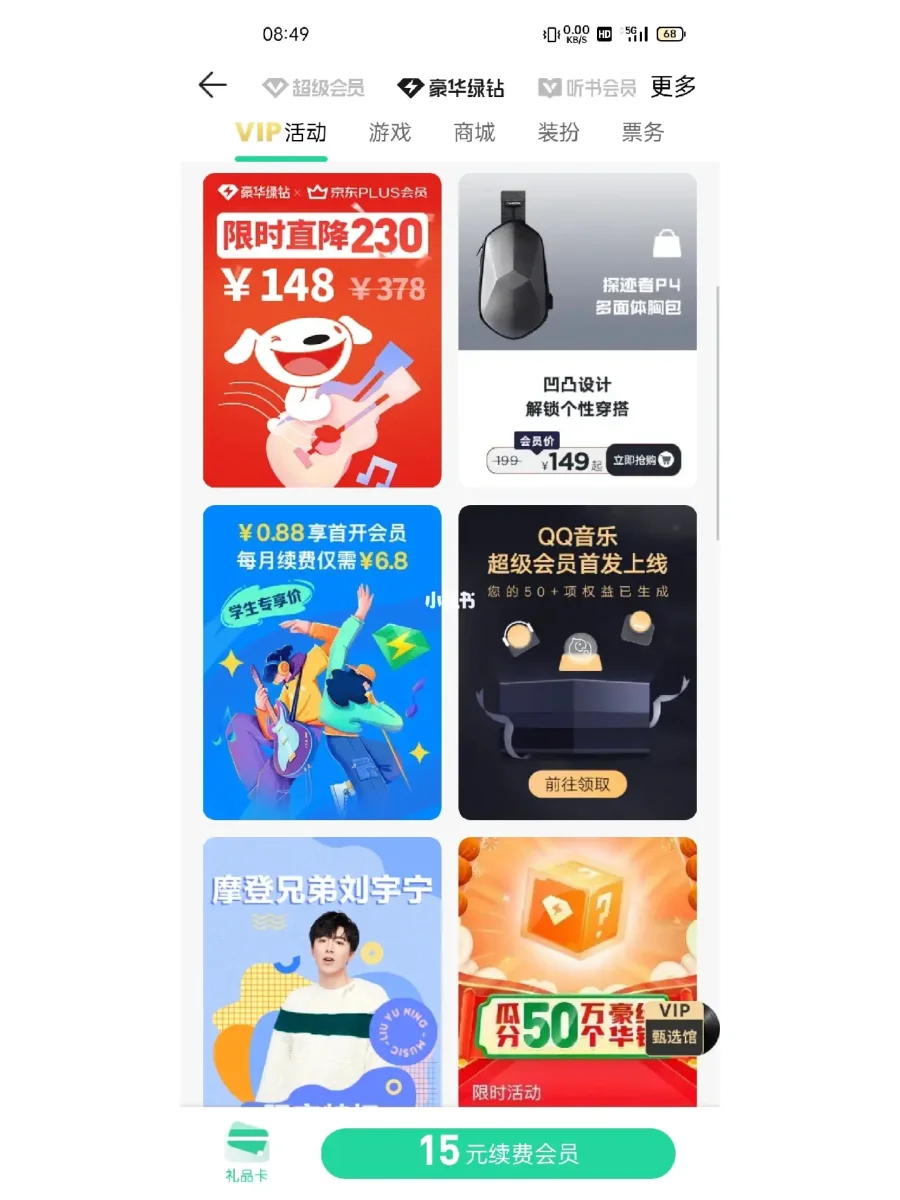Open the VIP甄选馆 floating badge

click(x=680, y=1027)
